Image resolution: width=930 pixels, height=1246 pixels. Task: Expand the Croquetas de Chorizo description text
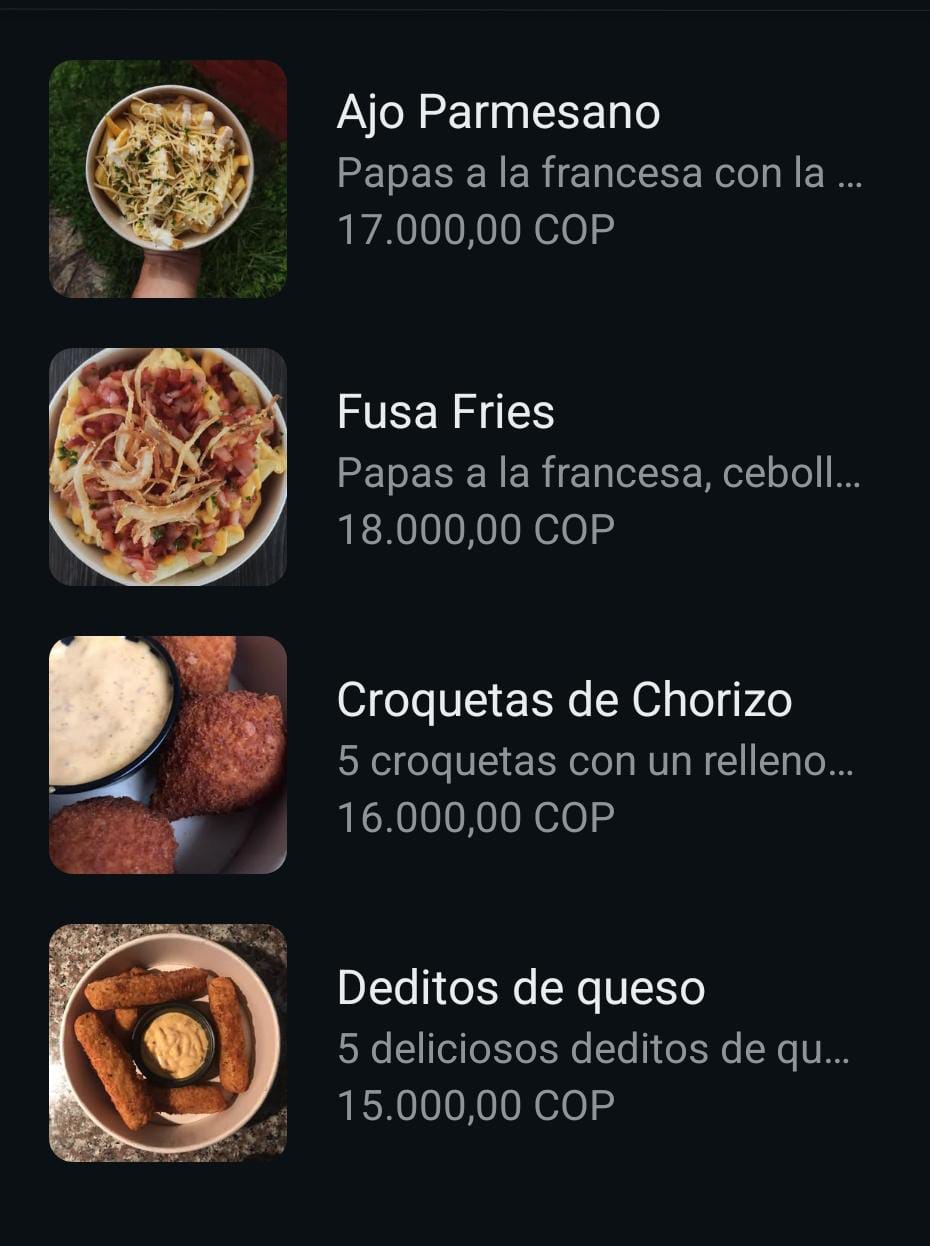click(597, 760)
